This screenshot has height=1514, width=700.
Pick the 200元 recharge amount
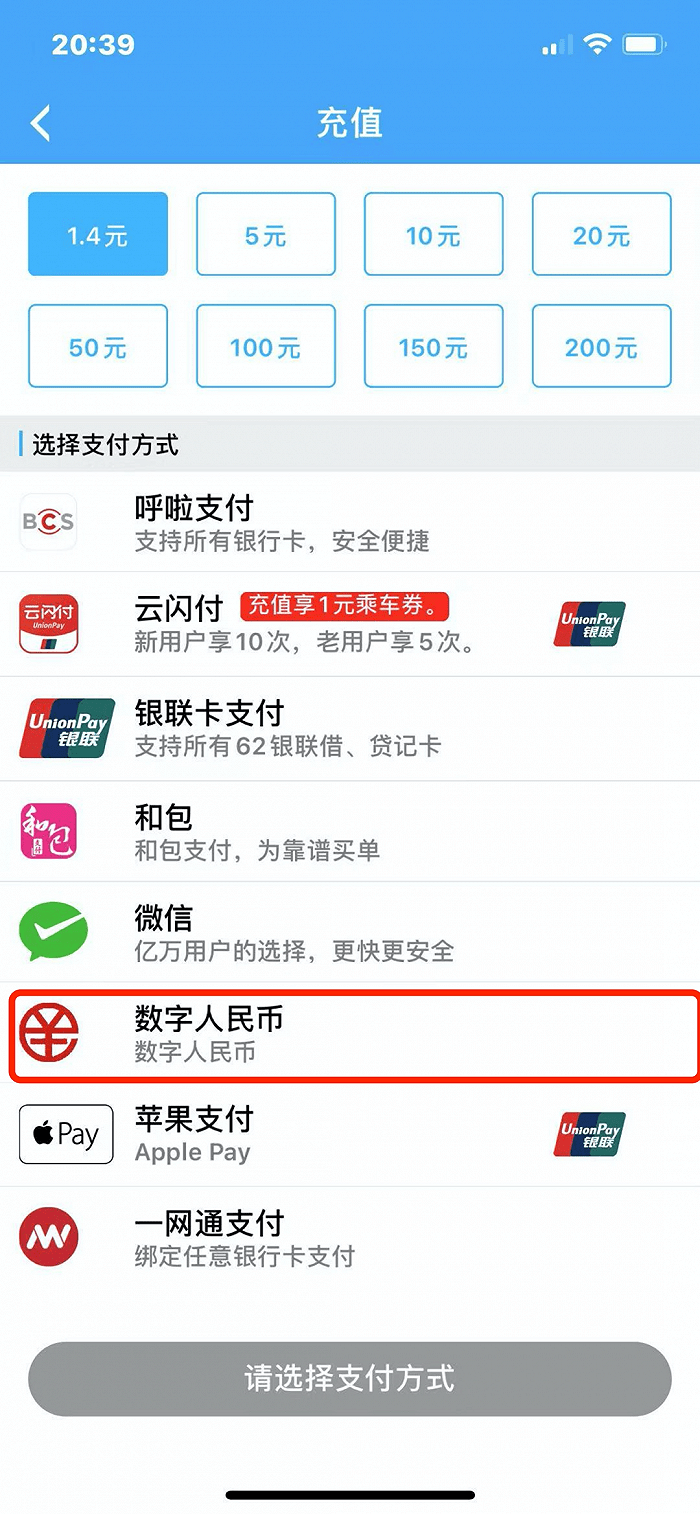(602, 346)
